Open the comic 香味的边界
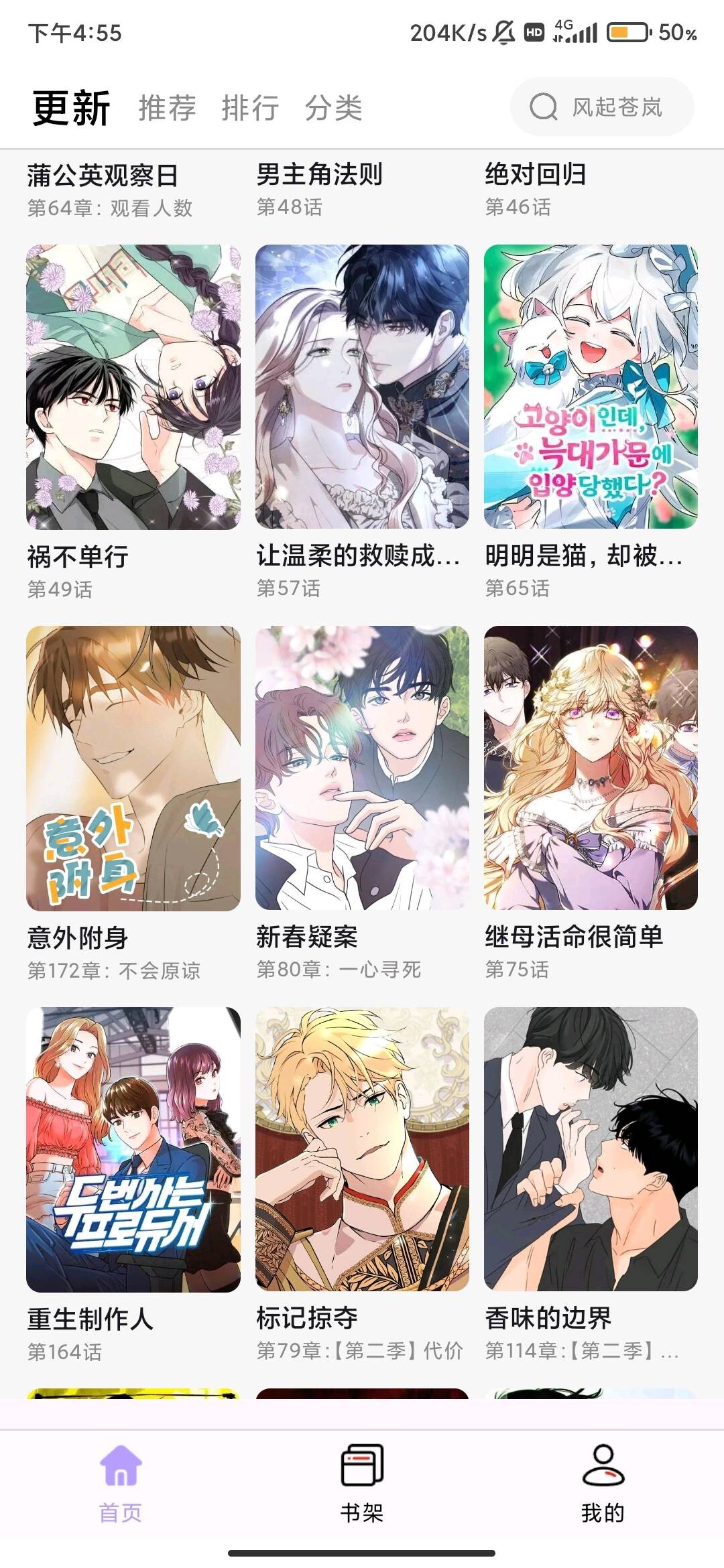This screenshot has height=1568, width=724. coord(591,1149)
